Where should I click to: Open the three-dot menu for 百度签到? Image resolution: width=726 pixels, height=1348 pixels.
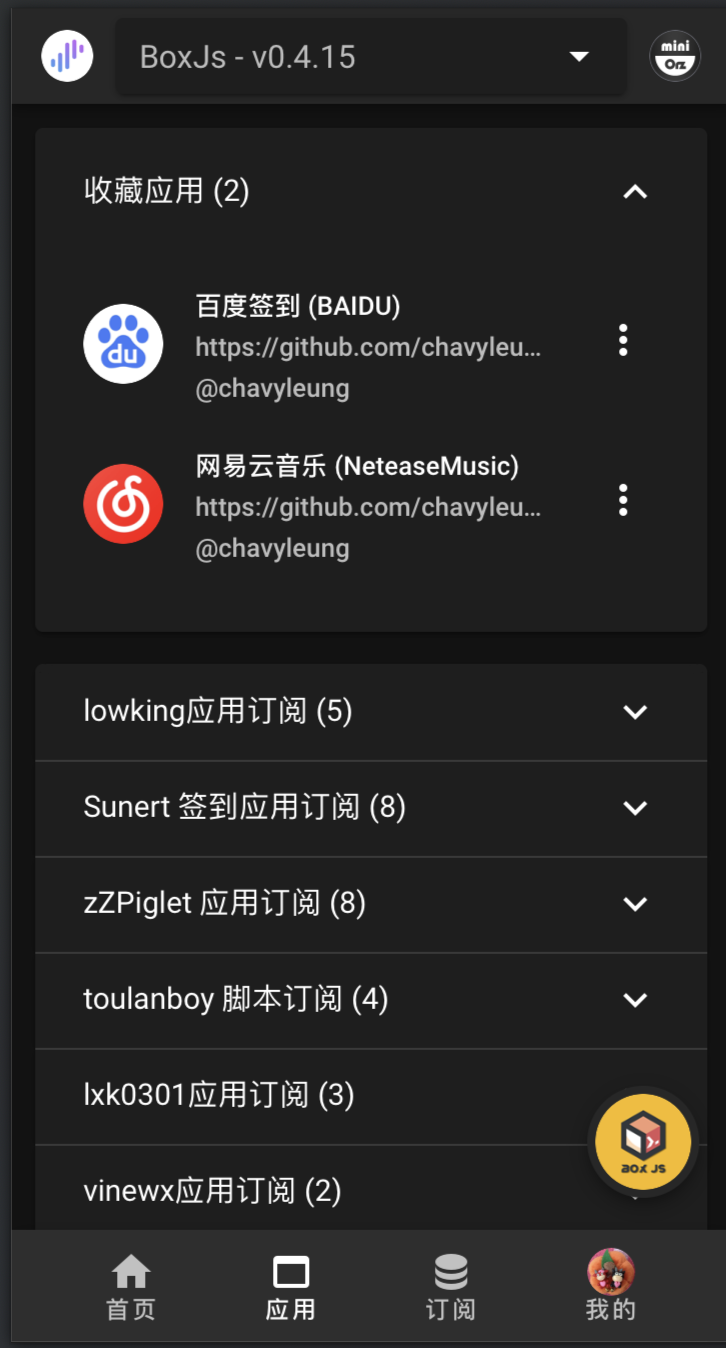tap(623, 341)
